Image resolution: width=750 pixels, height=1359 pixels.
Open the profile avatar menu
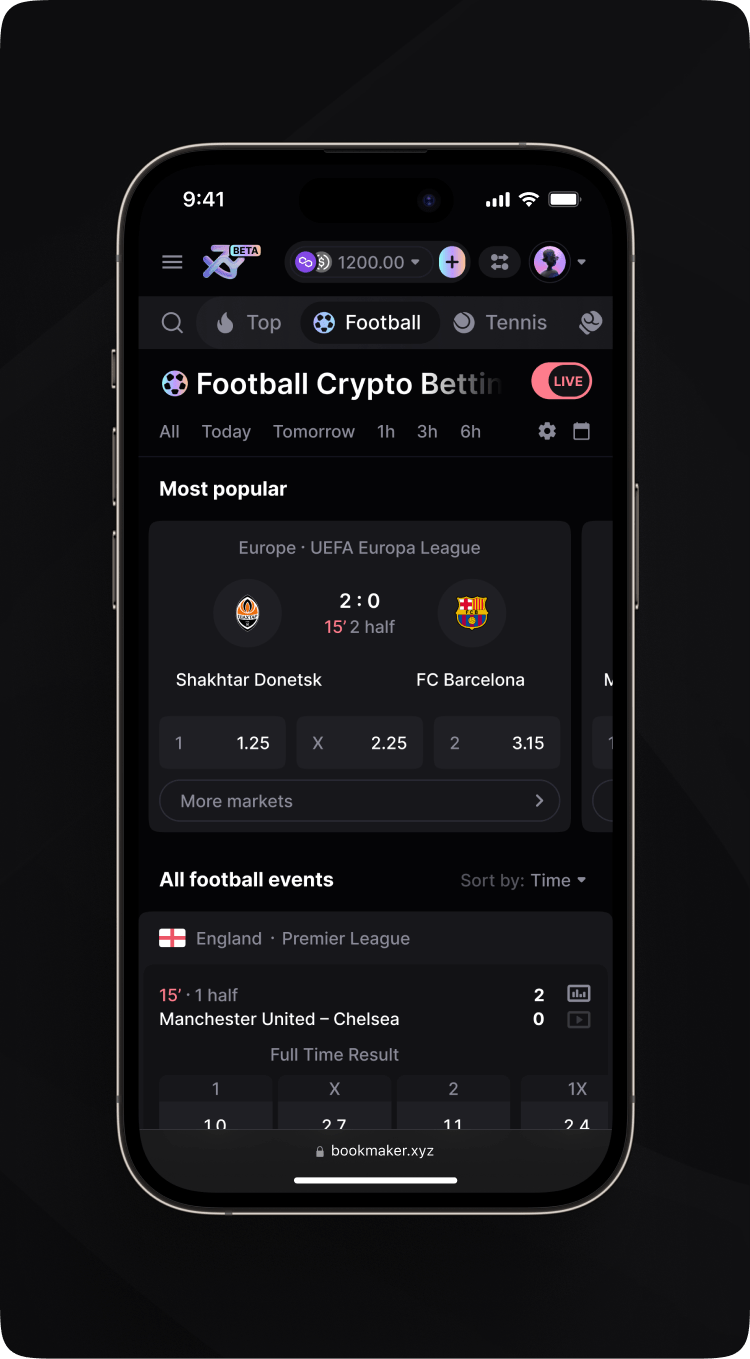tap(558, 262)
